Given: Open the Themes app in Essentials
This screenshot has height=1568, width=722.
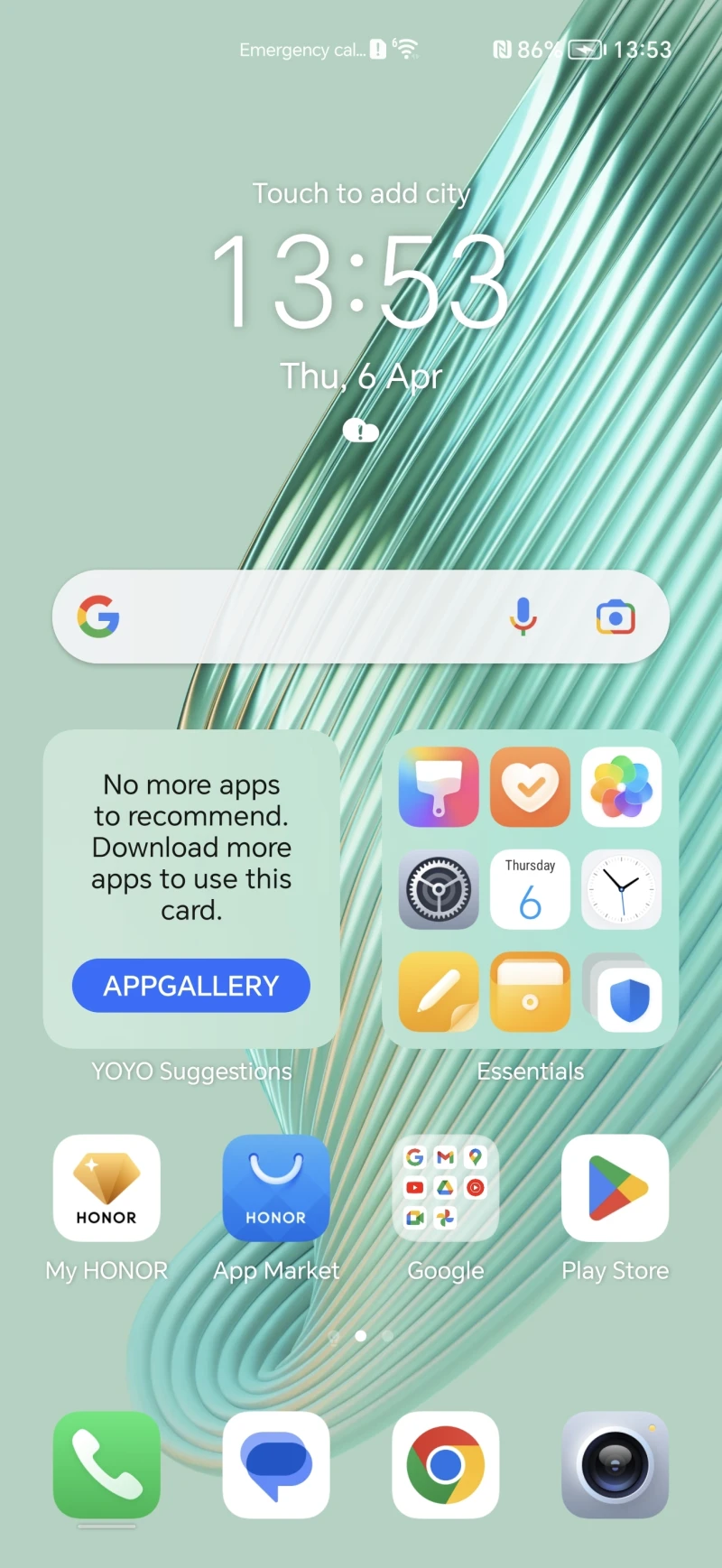Looking at the screenshot, I should 439,787.
